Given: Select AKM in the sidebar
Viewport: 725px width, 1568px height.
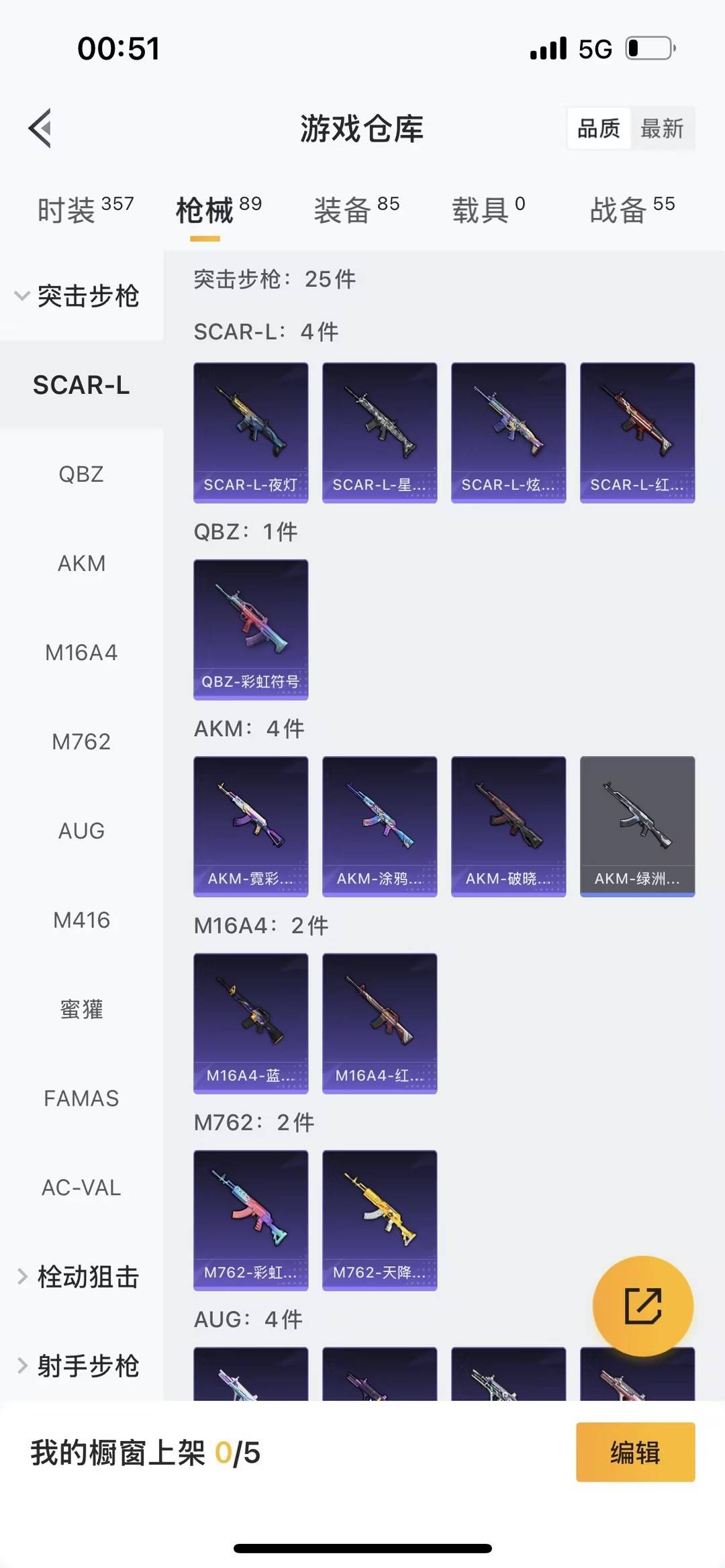Looking at the screenshot, I should pos(82,563).
